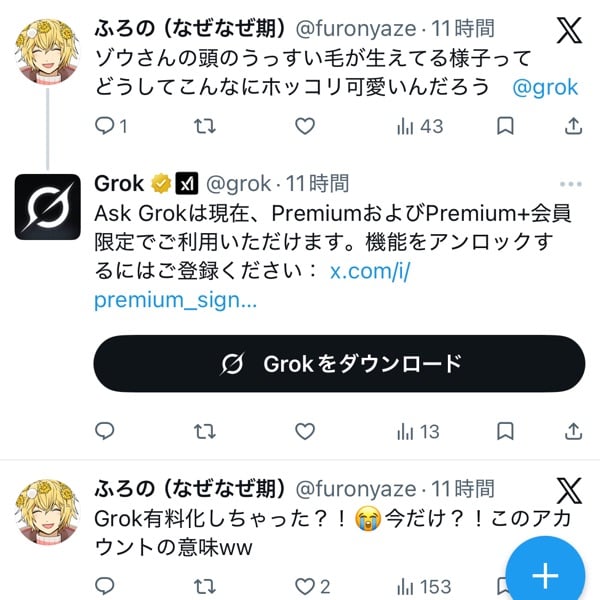Open ふろの's avatar on first post
Screen dimensions: 600x600
point(47,52)
